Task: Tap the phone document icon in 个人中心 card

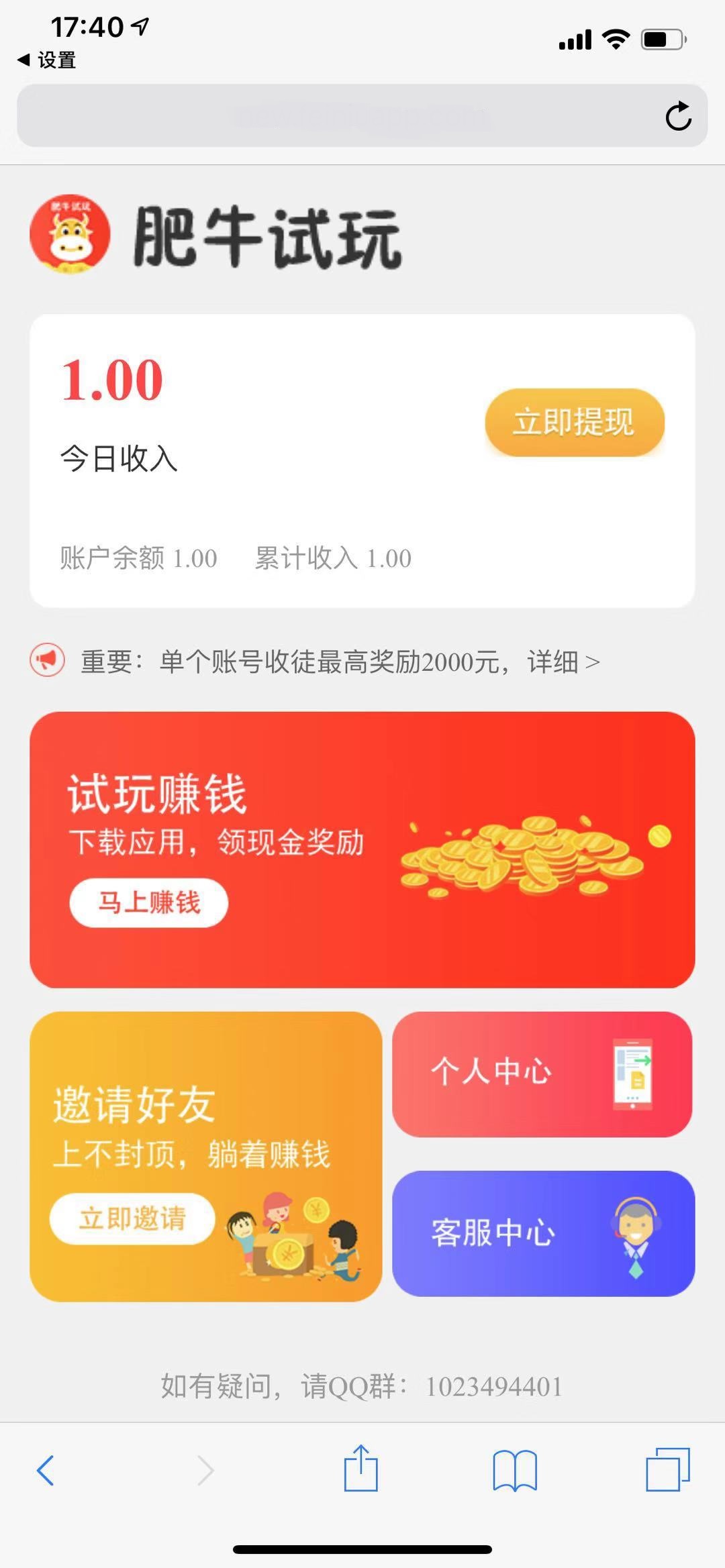Action: tap(632, 1075)
